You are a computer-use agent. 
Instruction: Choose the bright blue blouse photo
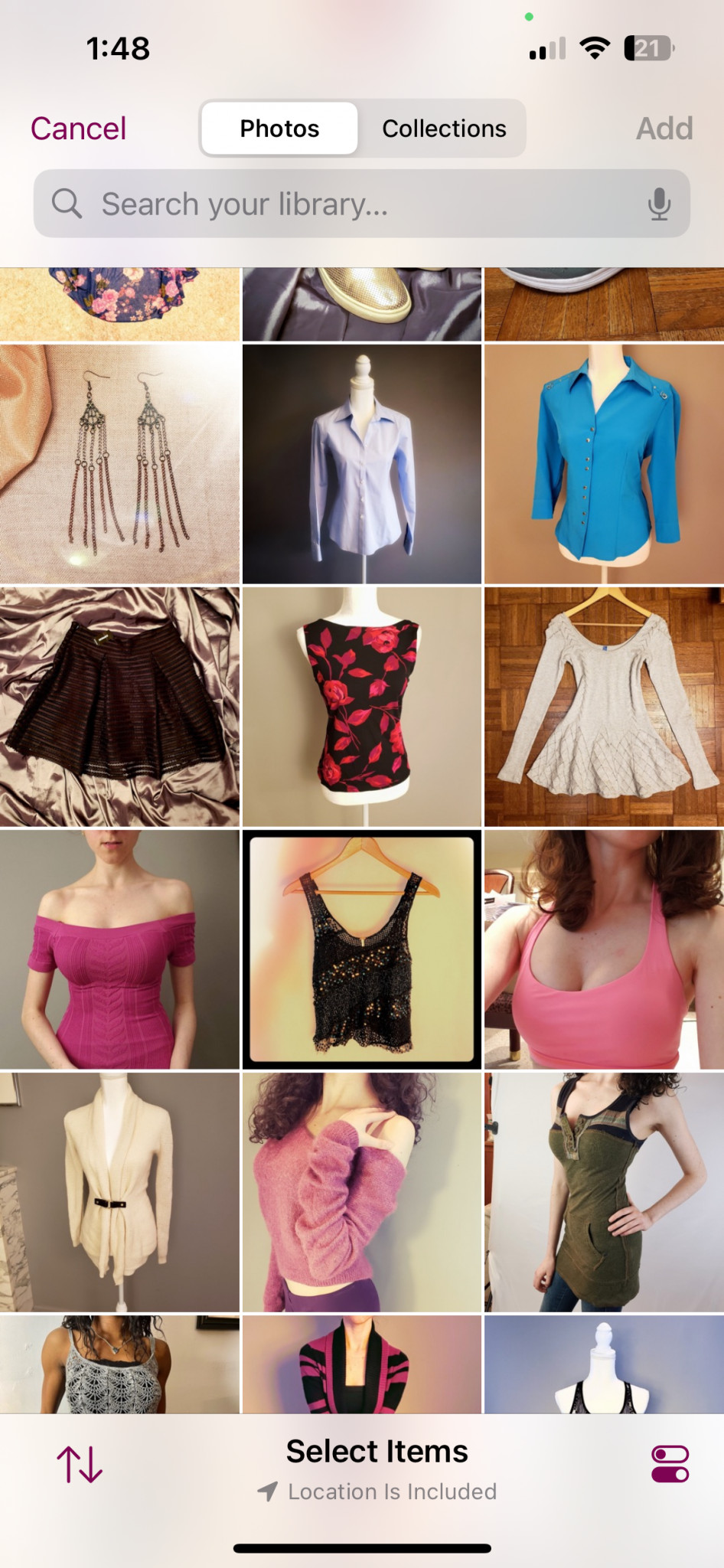604,464
